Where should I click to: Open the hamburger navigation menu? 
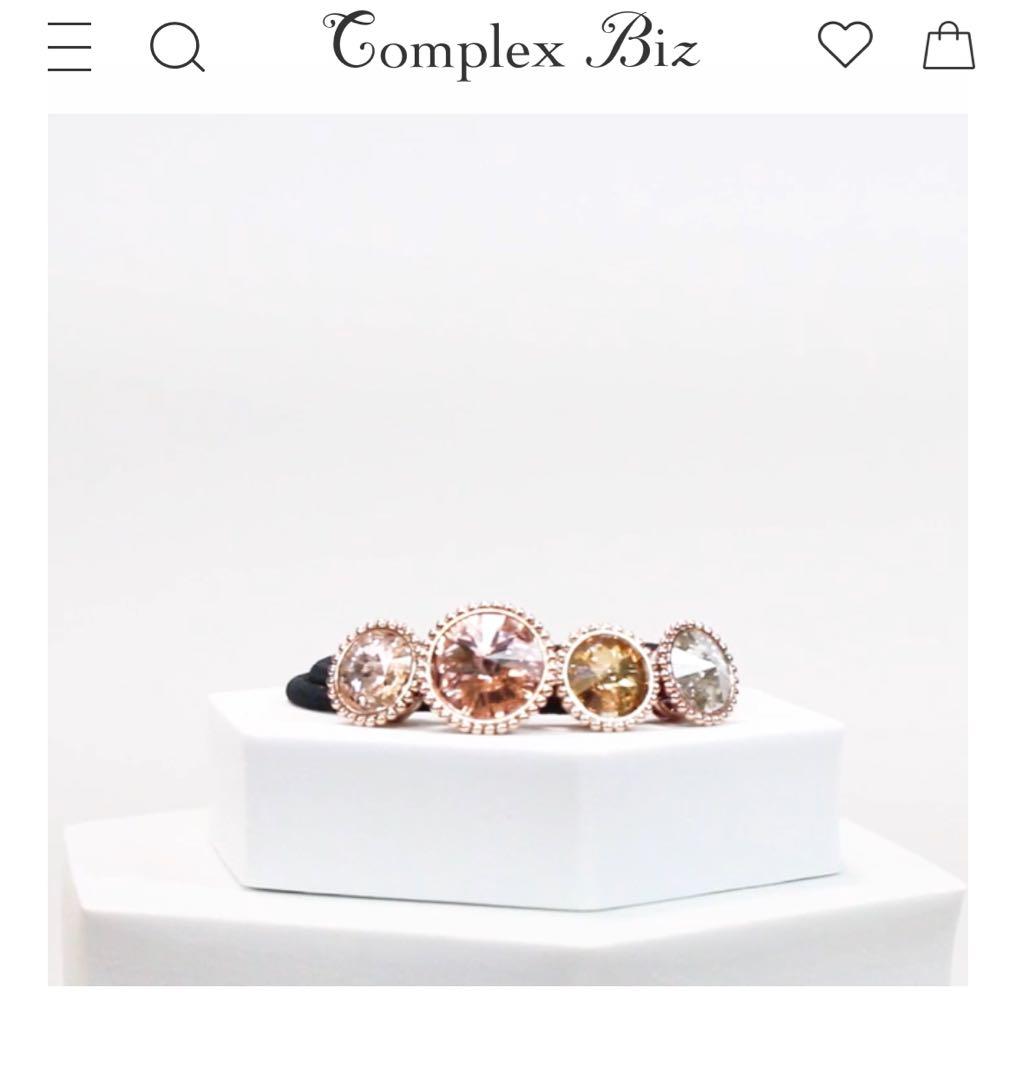click(x=69, y=47)
